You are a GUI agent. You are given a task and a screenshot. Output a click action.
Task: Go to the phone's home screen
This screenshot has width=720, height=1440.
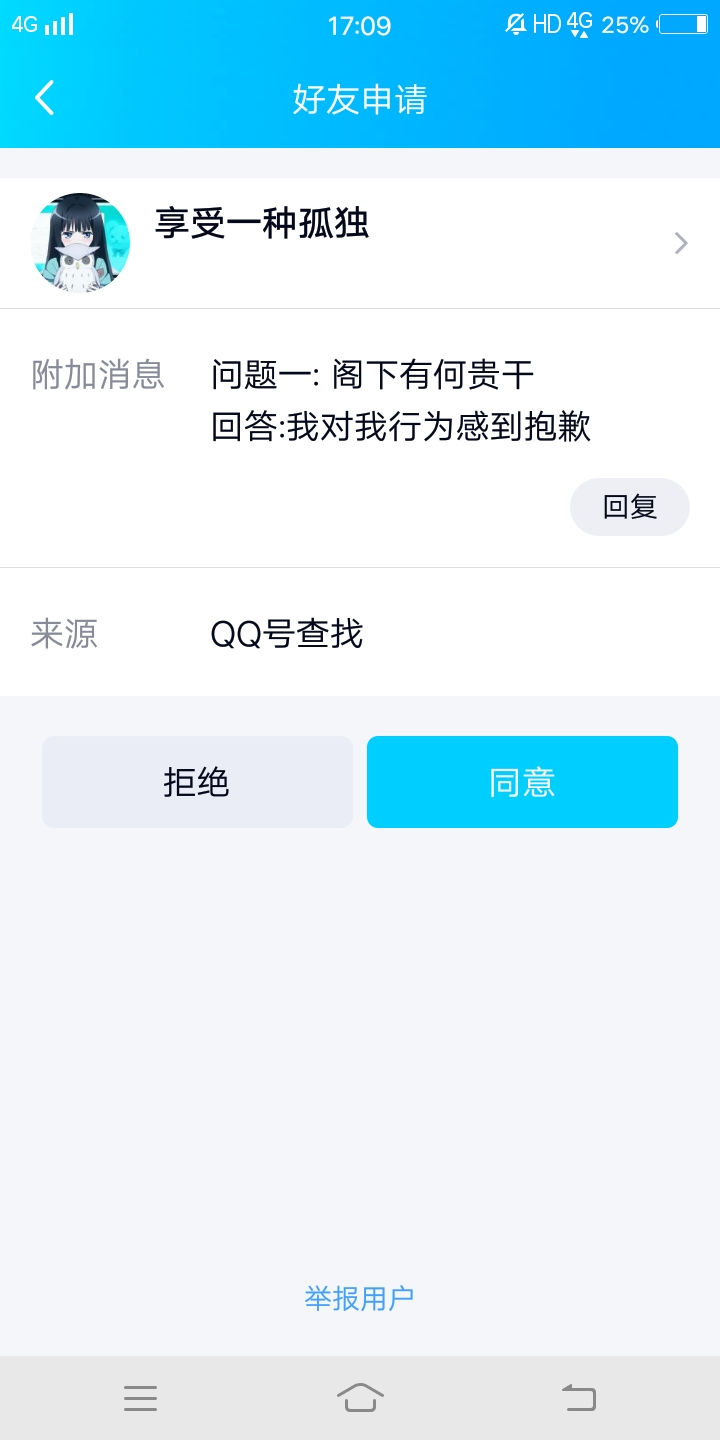(x=360, y=1398)
